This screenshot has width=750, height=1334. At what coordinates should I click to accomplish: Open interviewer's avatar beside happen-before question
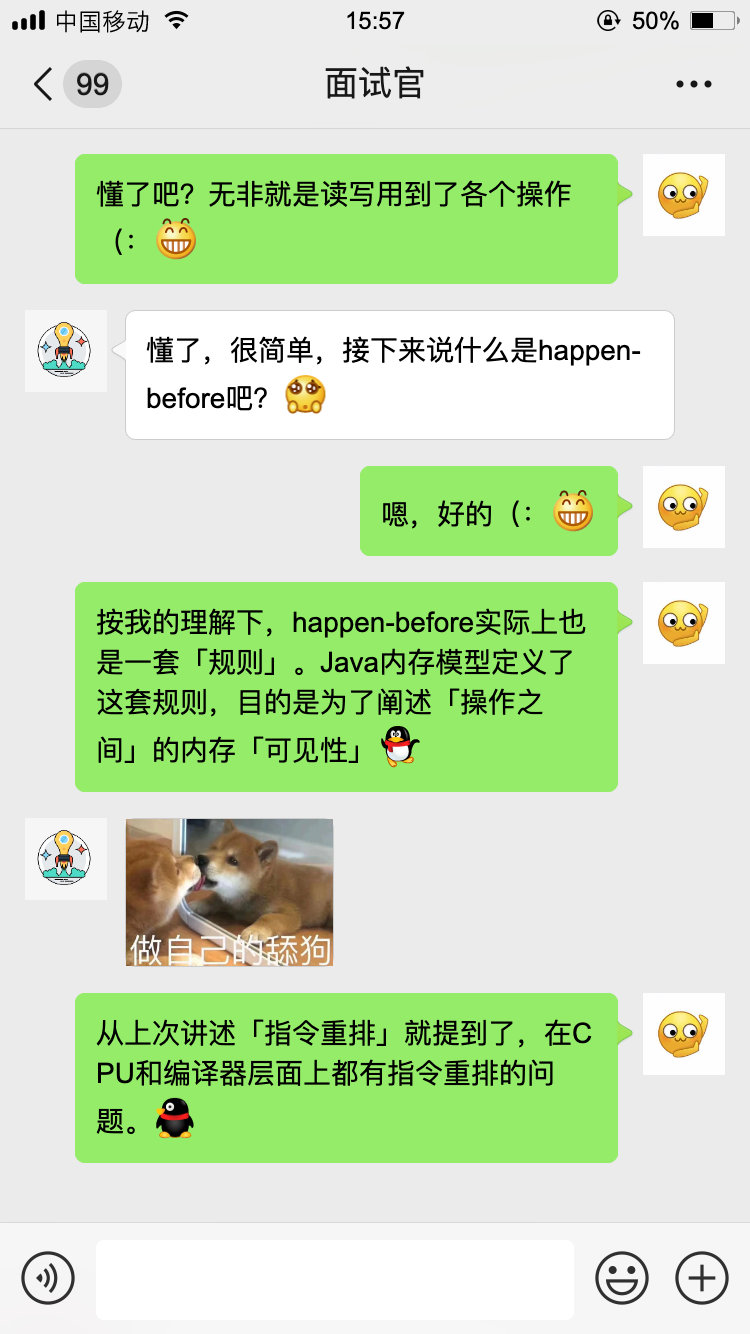point(65,350)
